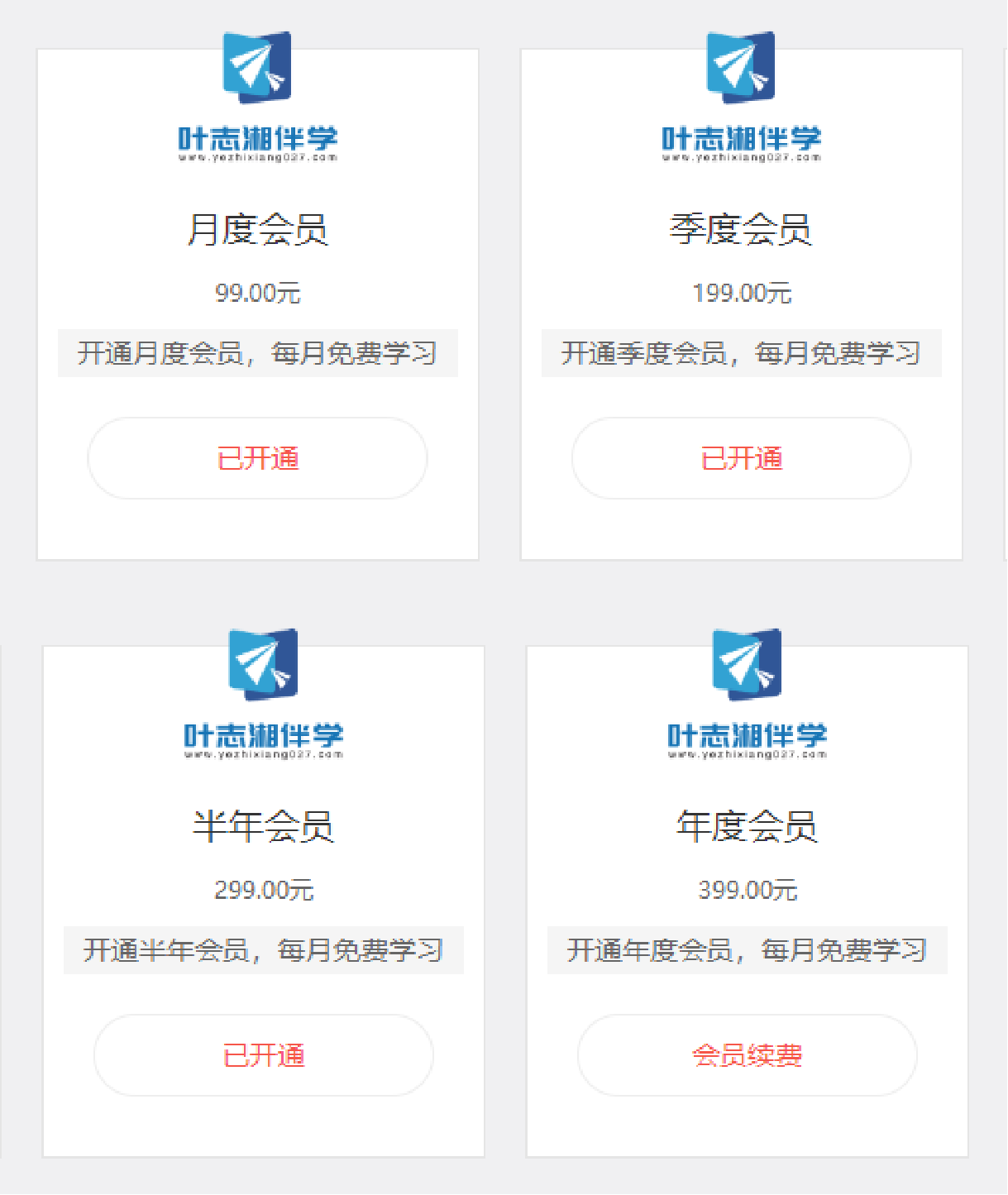Tap 已开通 button under 季度会员
Image resolution: width=1008 pixels, height=1195 pixels.
pos(741,458)
